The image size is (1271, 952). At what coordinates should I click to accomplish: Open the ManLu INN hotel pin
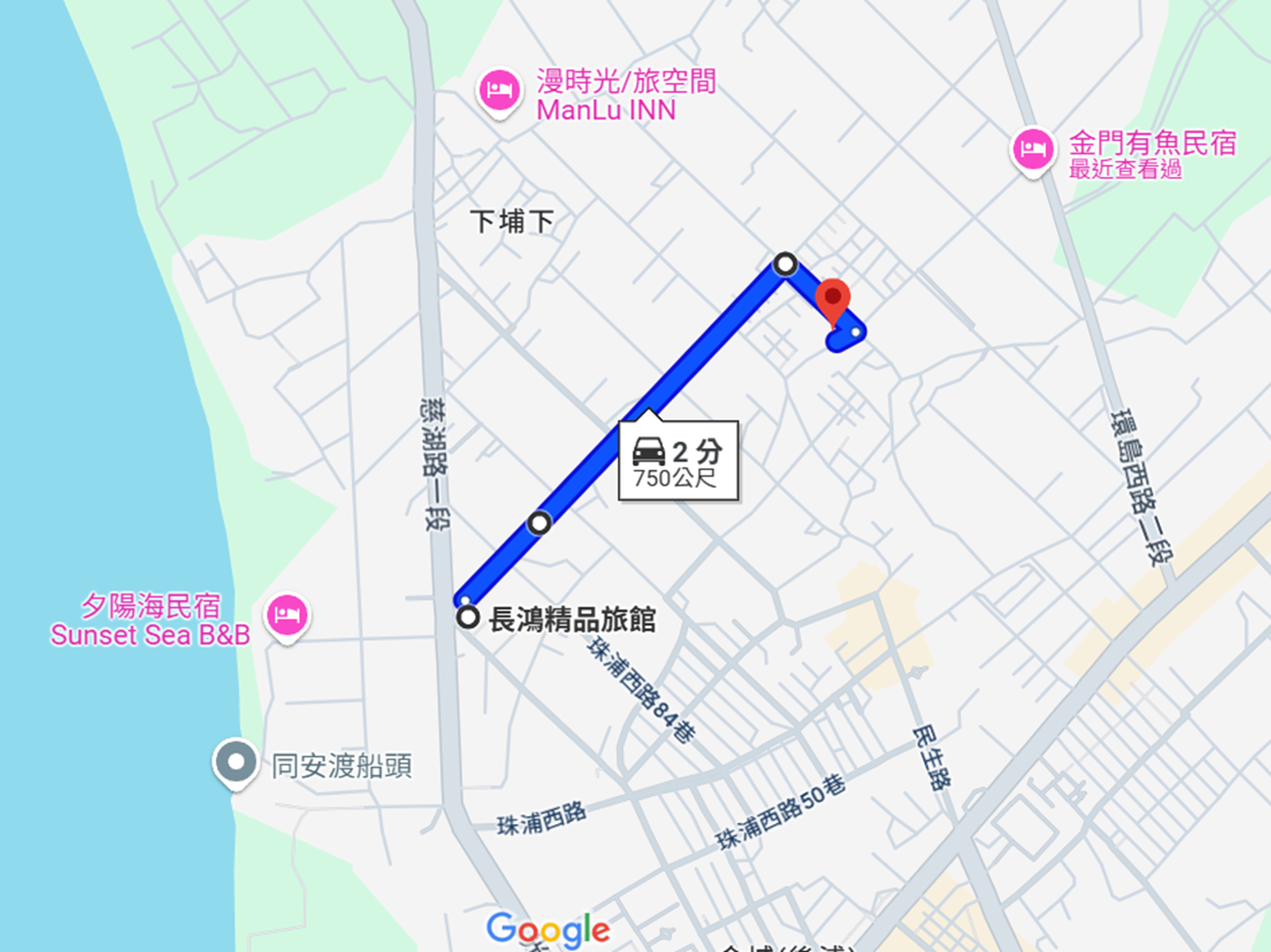(499, 90)
